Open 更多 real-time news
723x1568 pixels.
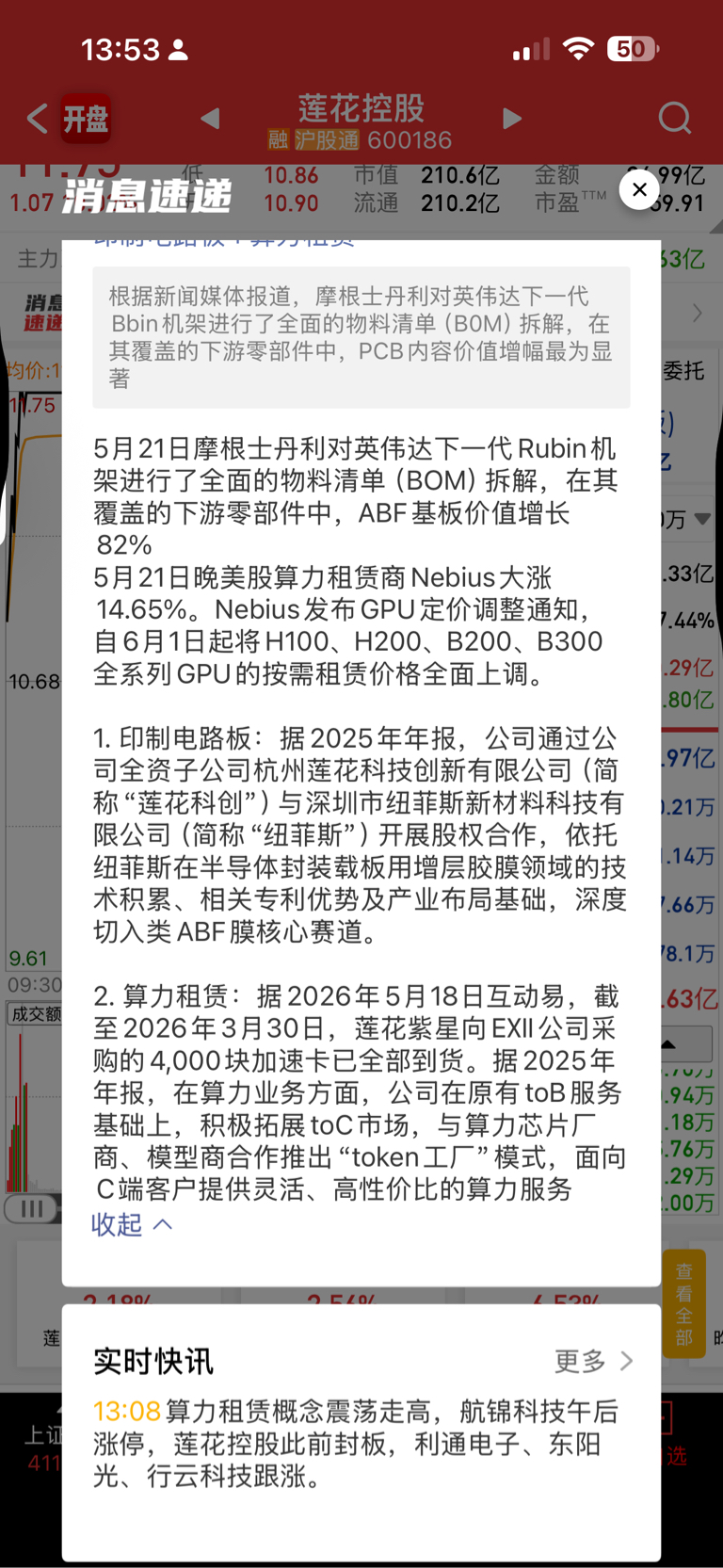tap(593, 1361)
